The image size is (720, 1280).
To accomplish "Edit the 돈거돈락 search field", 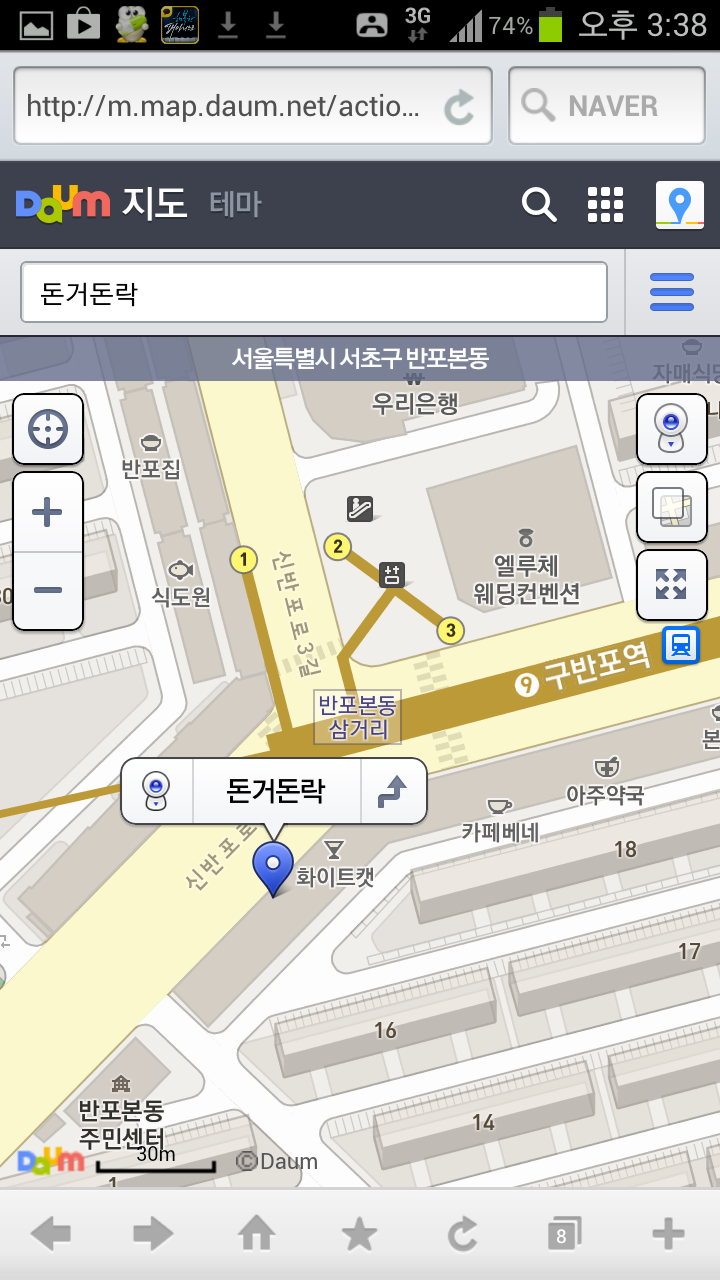I will coord(313,293).
